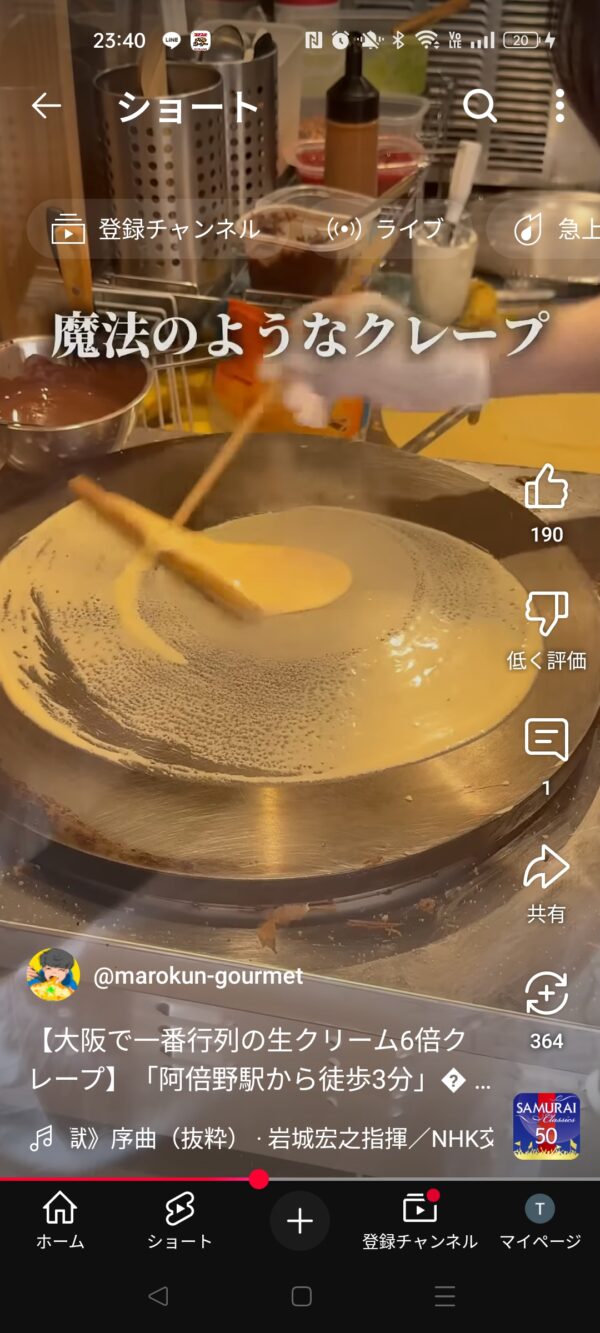This screenshot has width=600, height=1333.
Task: Tap the system home button
Action: tap(301, 1296)
